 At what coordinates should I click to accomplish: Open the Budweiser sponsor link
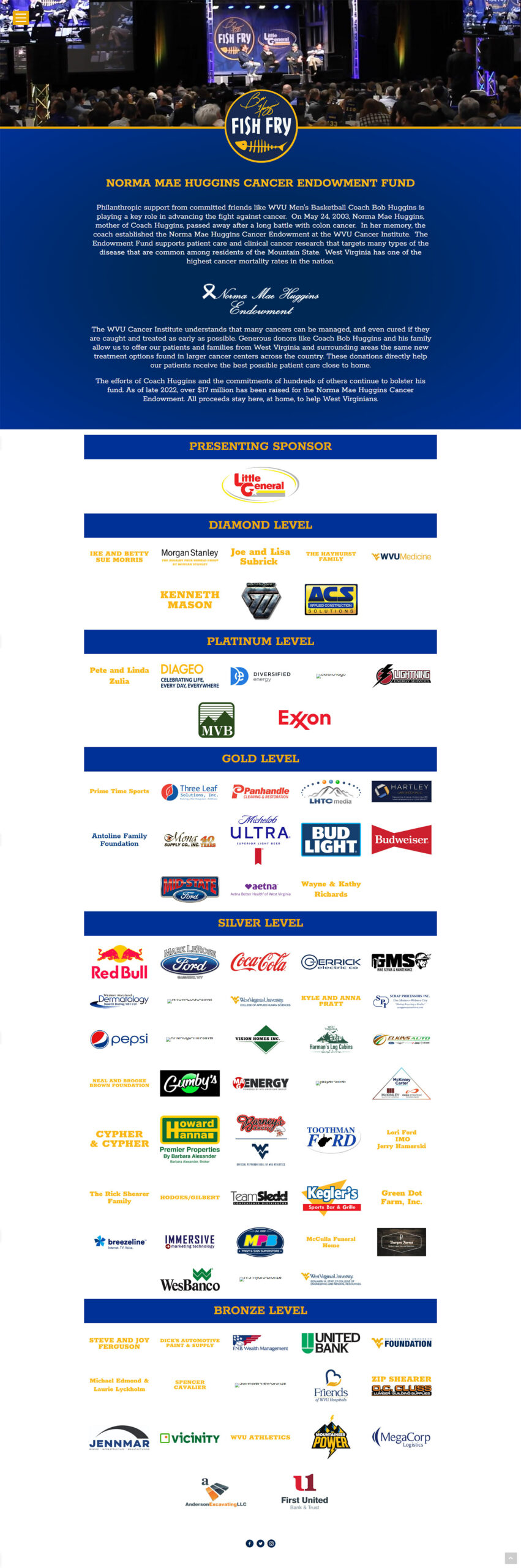(x=401, y=839)
